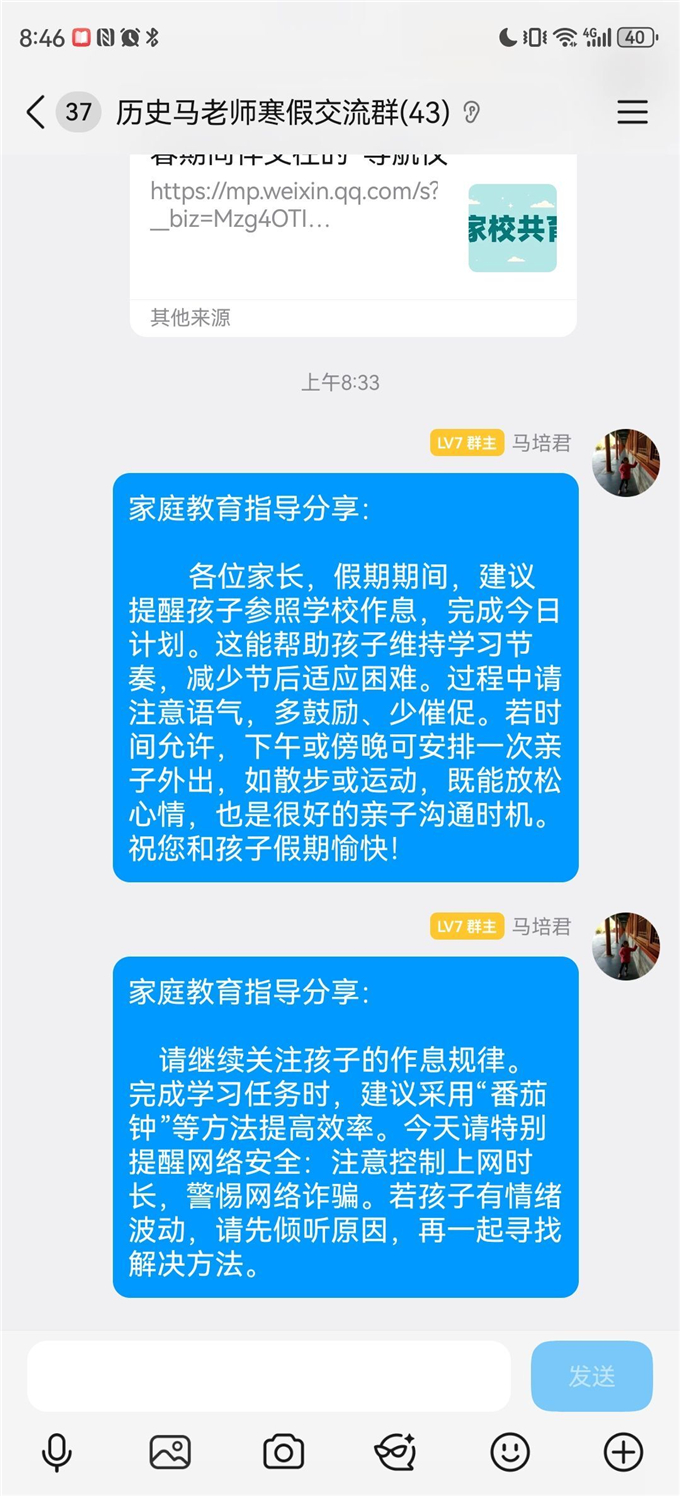Open the photo gallery picker

(x=170, y=1452)
